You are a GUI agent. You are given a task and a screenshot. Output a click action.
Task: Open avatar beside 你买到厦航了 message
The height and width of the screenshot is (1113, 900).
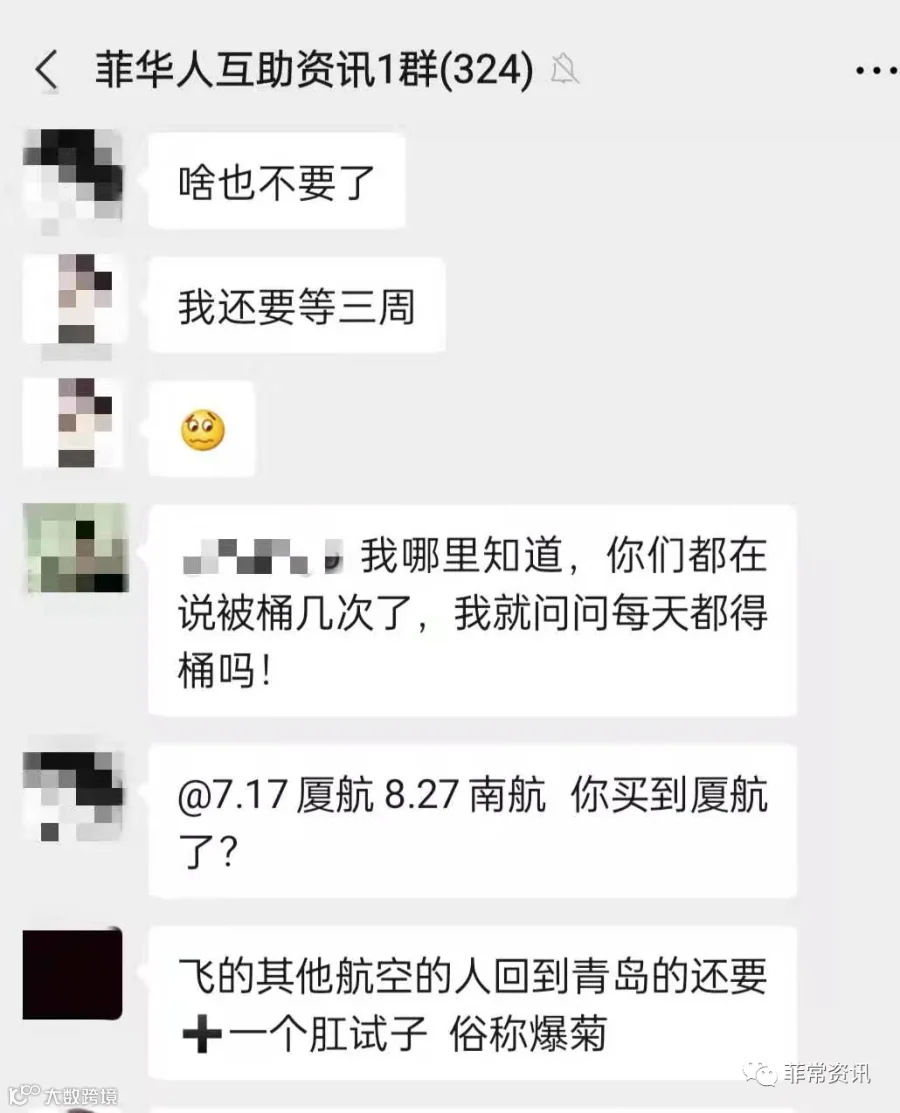[73, 798]
